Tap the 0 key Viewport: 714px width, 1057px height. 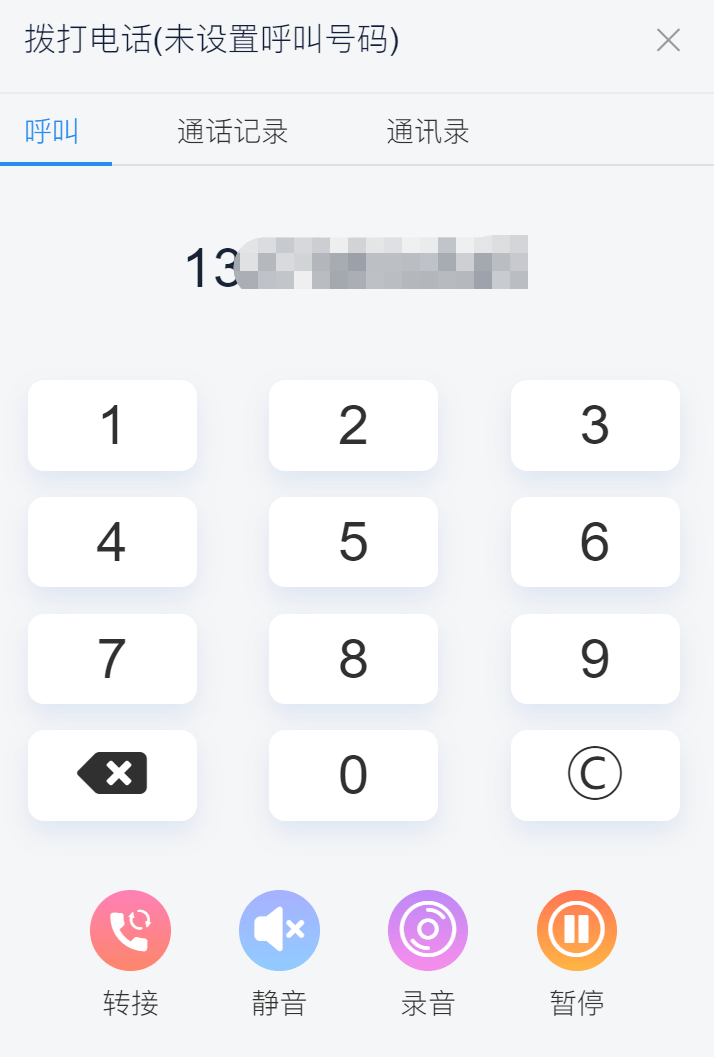(x=353, y=775)
